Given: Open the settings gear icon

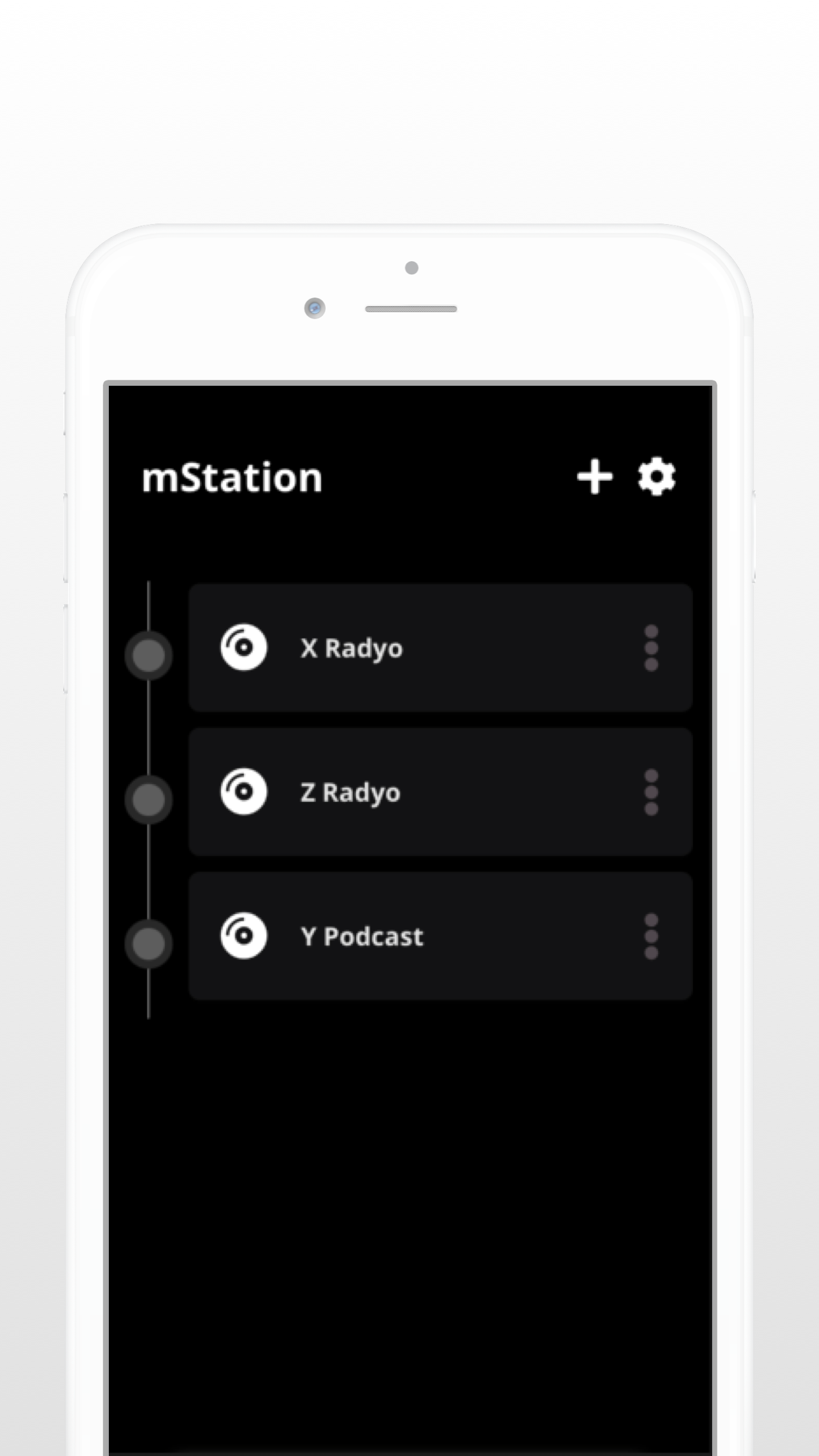Looking at the screenshot, I should point(656,477).
